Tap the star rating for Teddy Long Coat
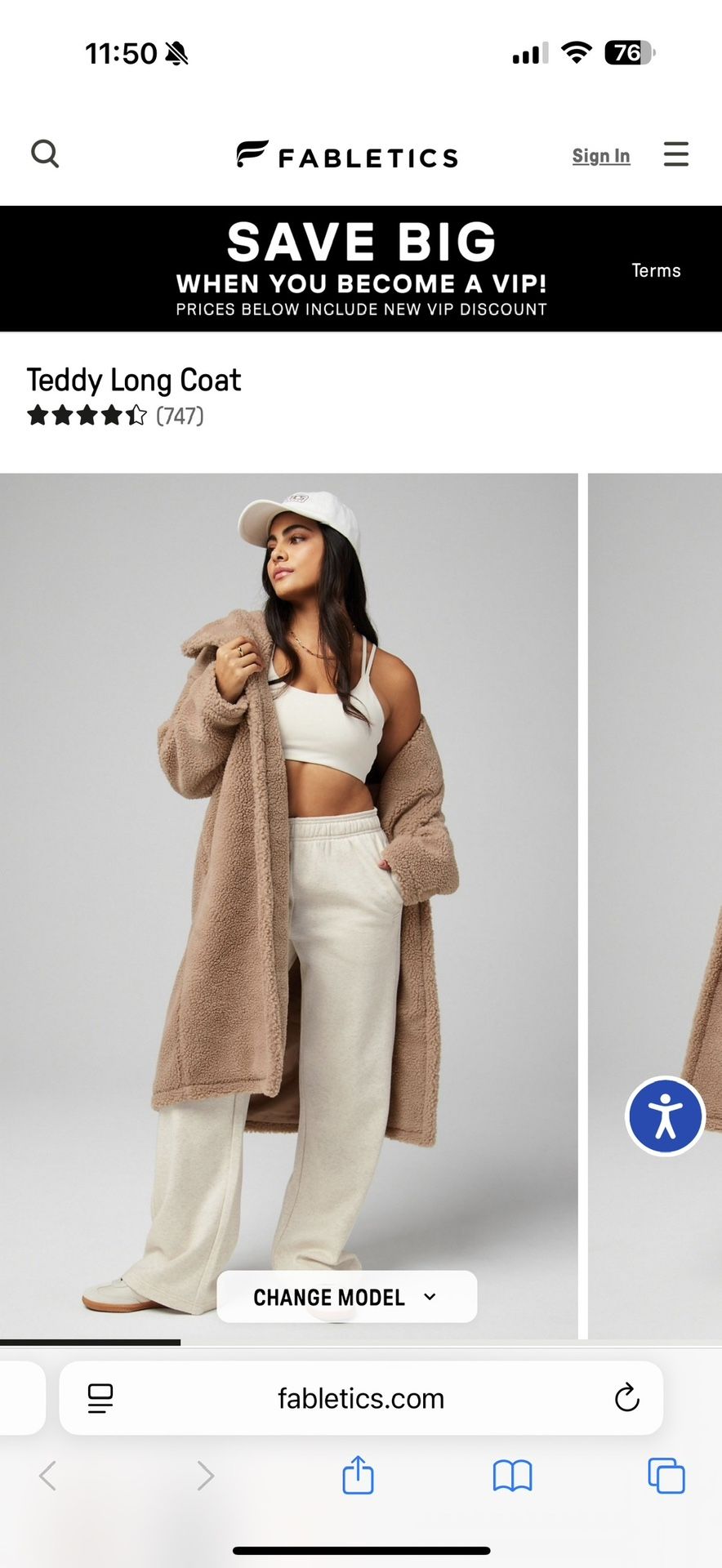Screen dimensions: 722x1568 pyautogui.click(x=86, y=416)
